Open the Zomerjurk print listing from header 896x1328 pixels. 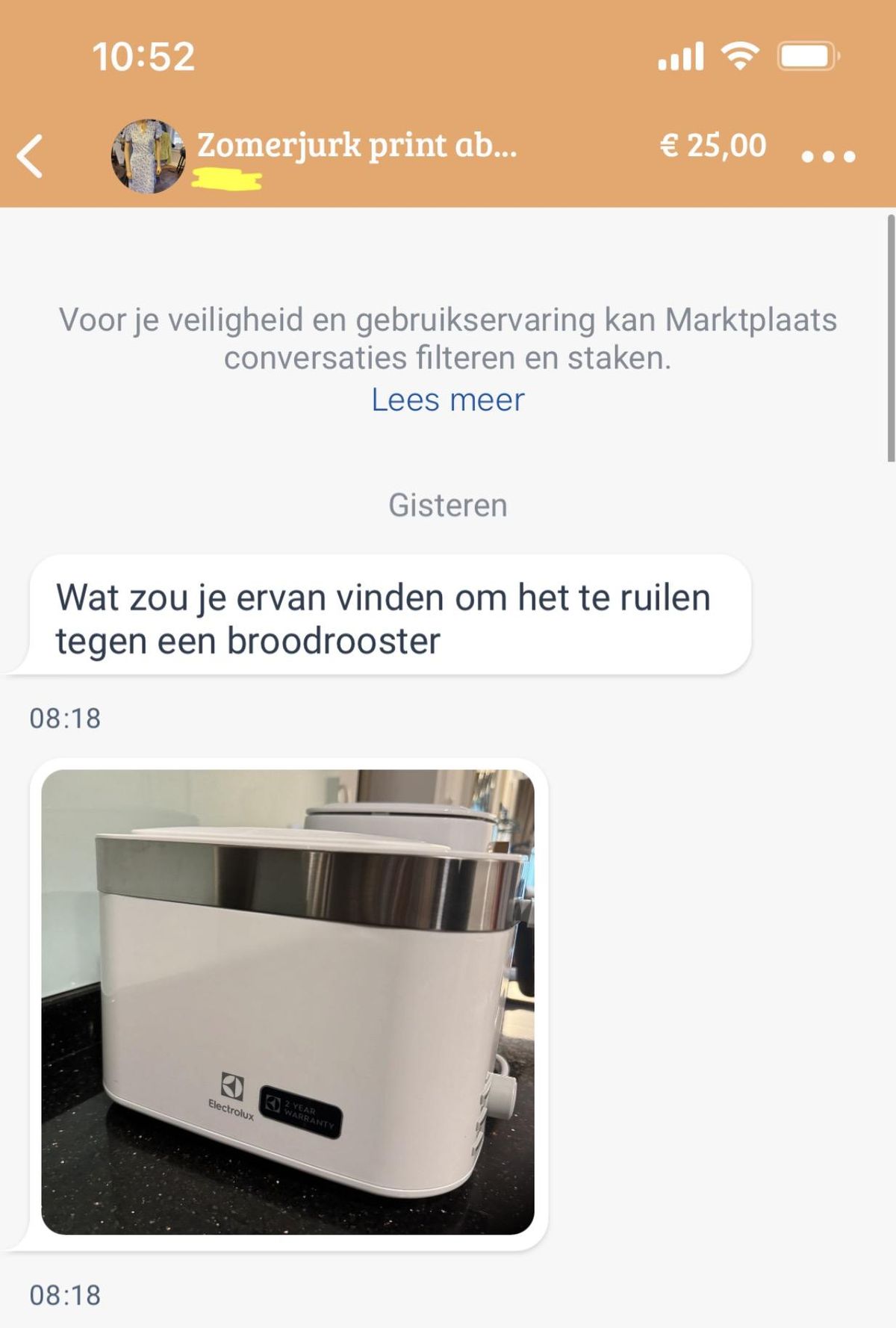(356, 145)
